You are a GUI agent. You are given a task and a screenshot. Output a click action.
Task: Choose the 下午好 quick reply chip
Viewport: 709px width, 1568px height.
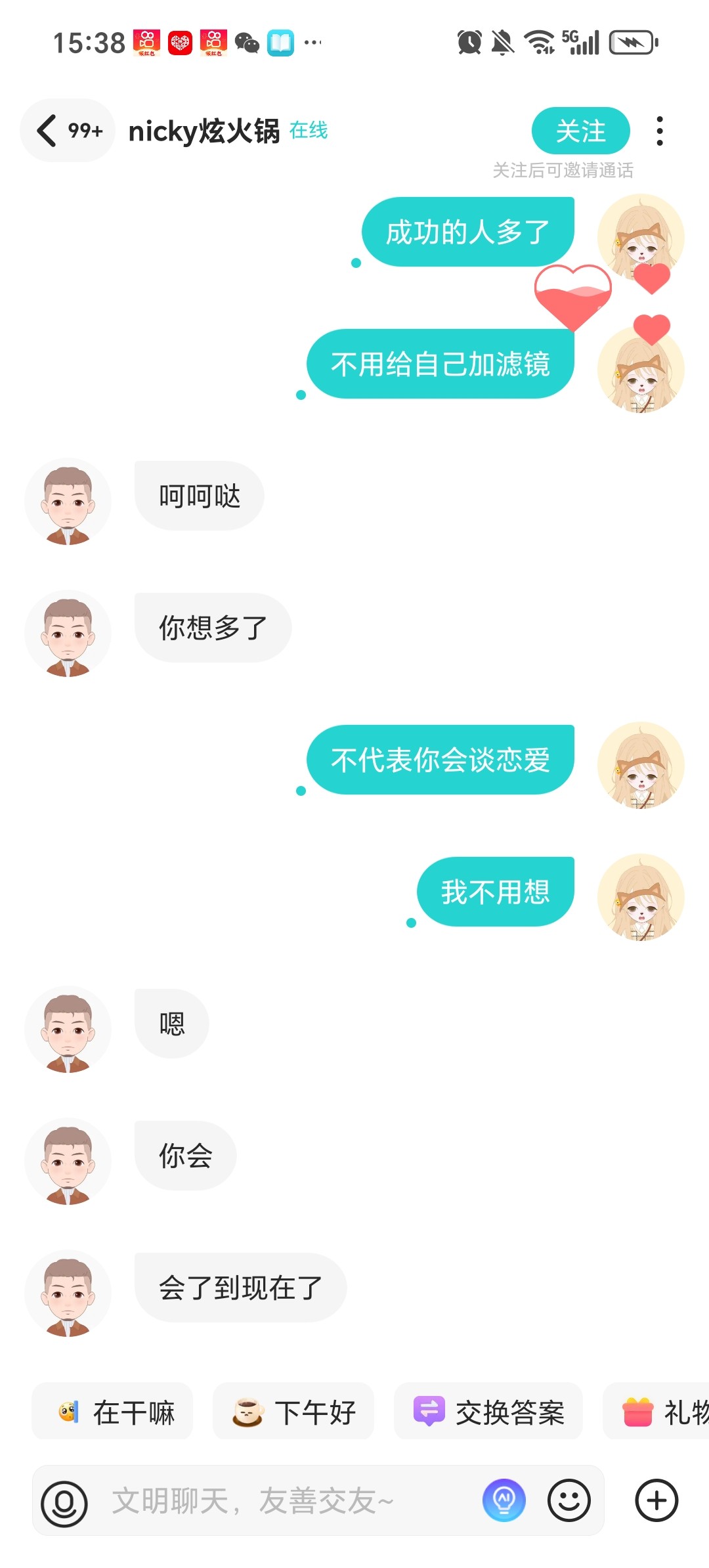pos(293,1411)
